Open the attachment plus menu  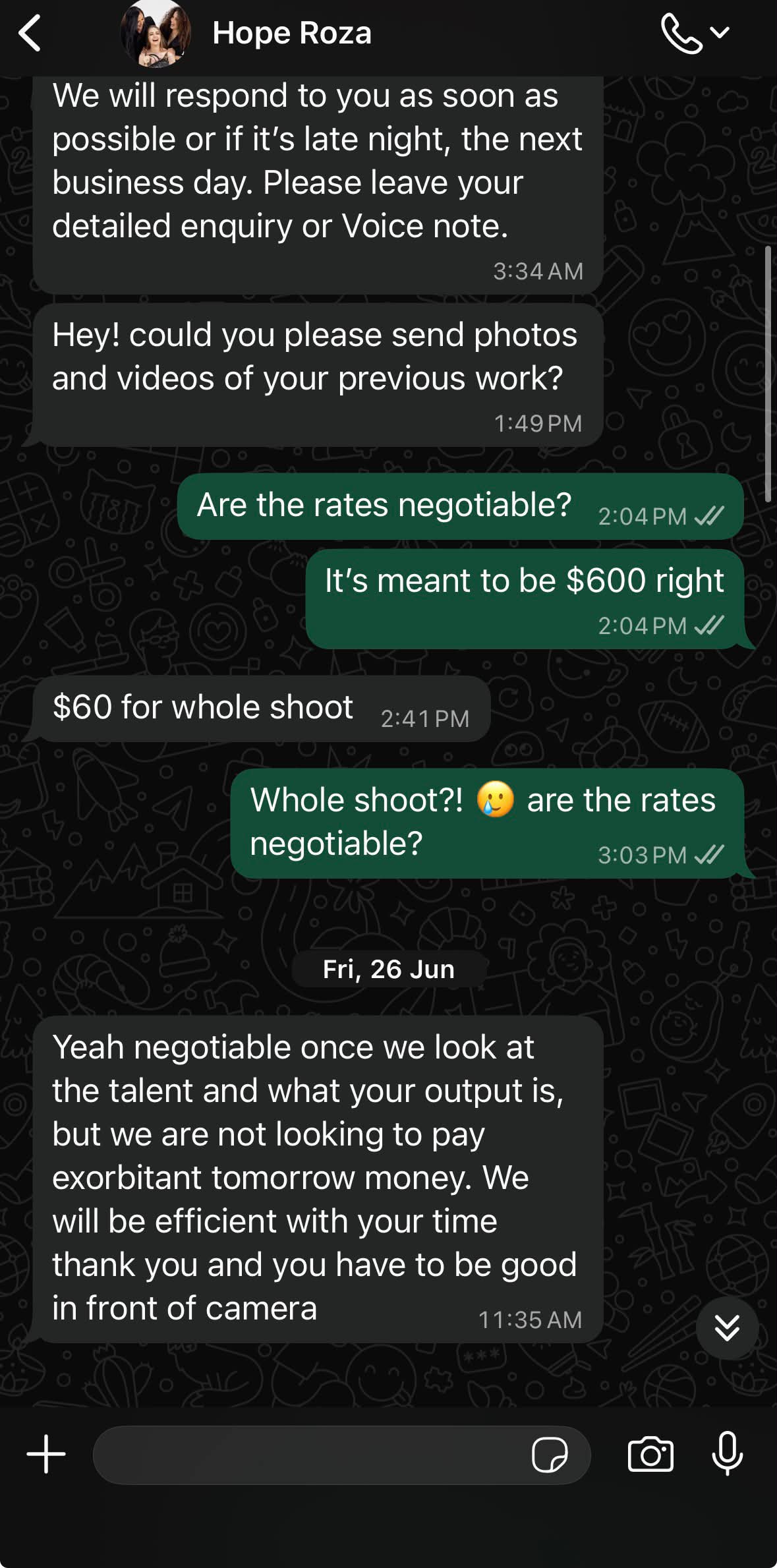tap(46, 1454)
